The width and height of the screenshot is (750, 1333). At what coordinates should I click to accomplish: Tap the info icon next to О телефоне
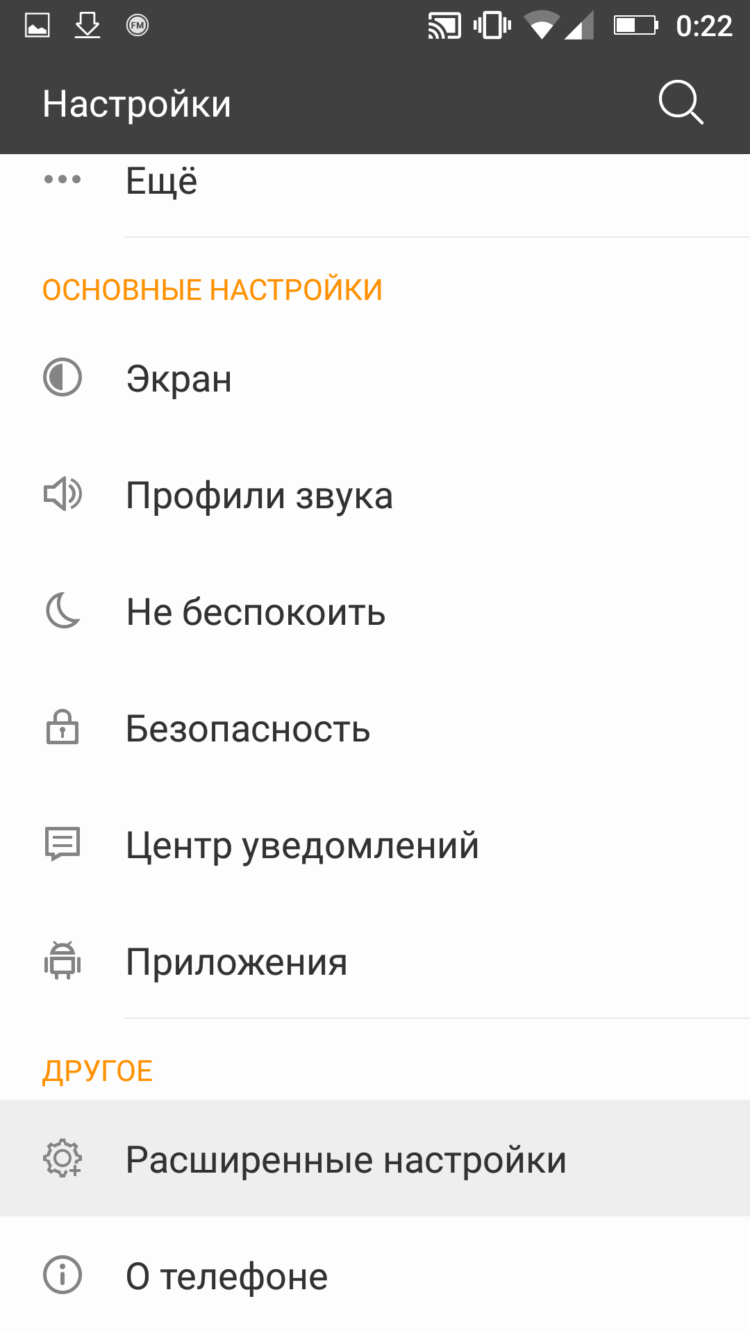[x=62, y=1275]
